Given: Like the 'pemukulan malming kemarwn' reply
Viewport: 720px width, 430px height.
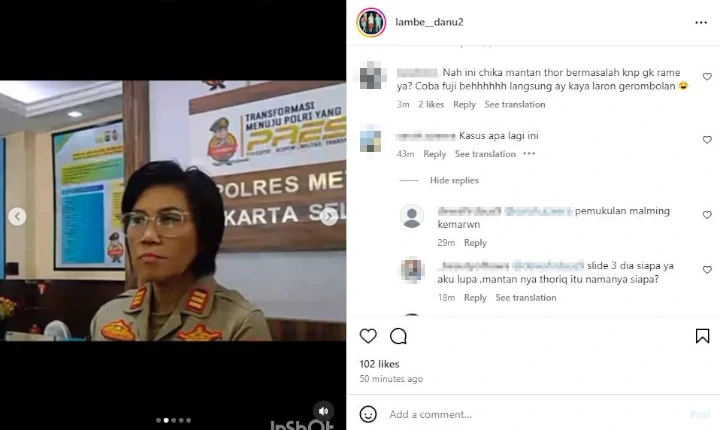Looking at the screenshot, I should (x=707, y=215).
